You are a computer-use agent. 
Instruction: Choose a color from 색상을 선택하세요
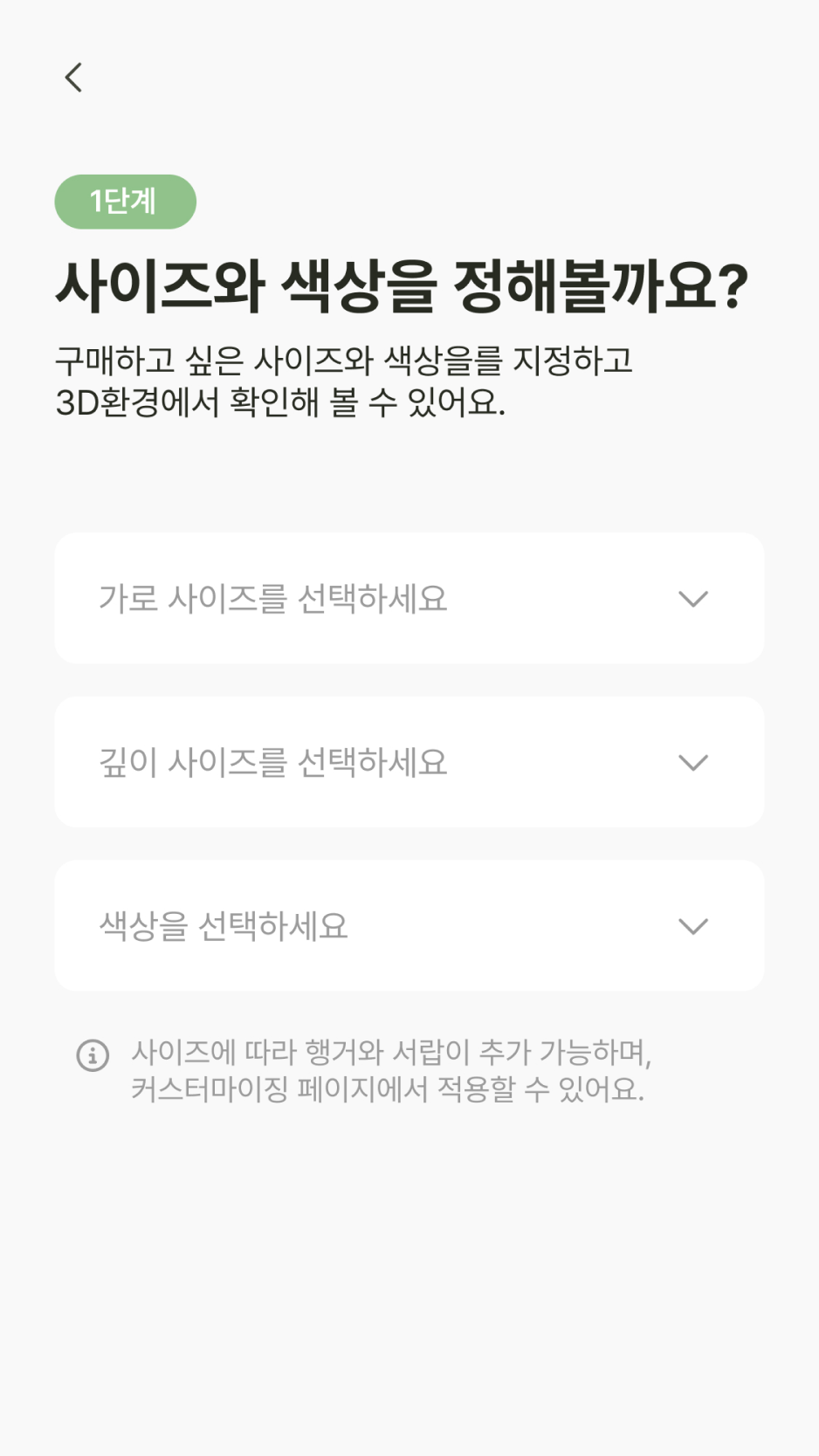pyautogui.click(x=409, y=926)
